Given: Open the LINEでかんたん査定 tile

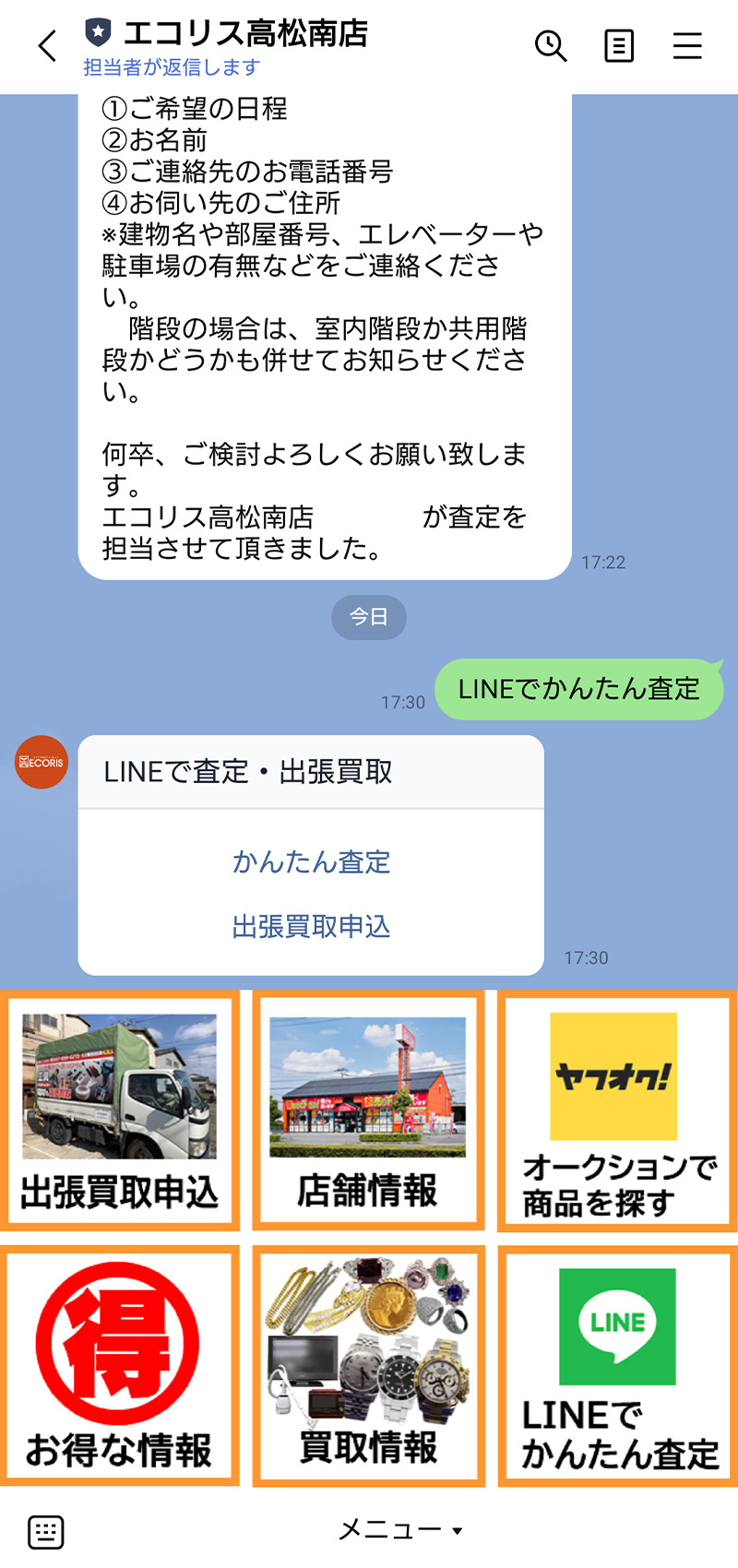Looking at the screenshot, I should coord(617,1365).
